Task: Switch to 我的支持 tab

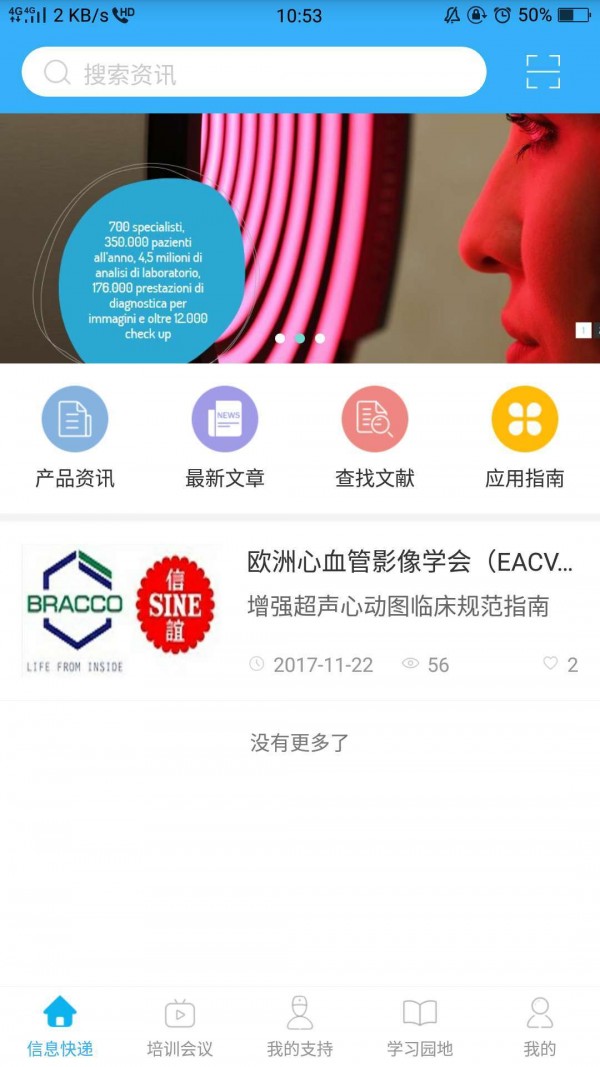Action: [x=300, y=1026]
